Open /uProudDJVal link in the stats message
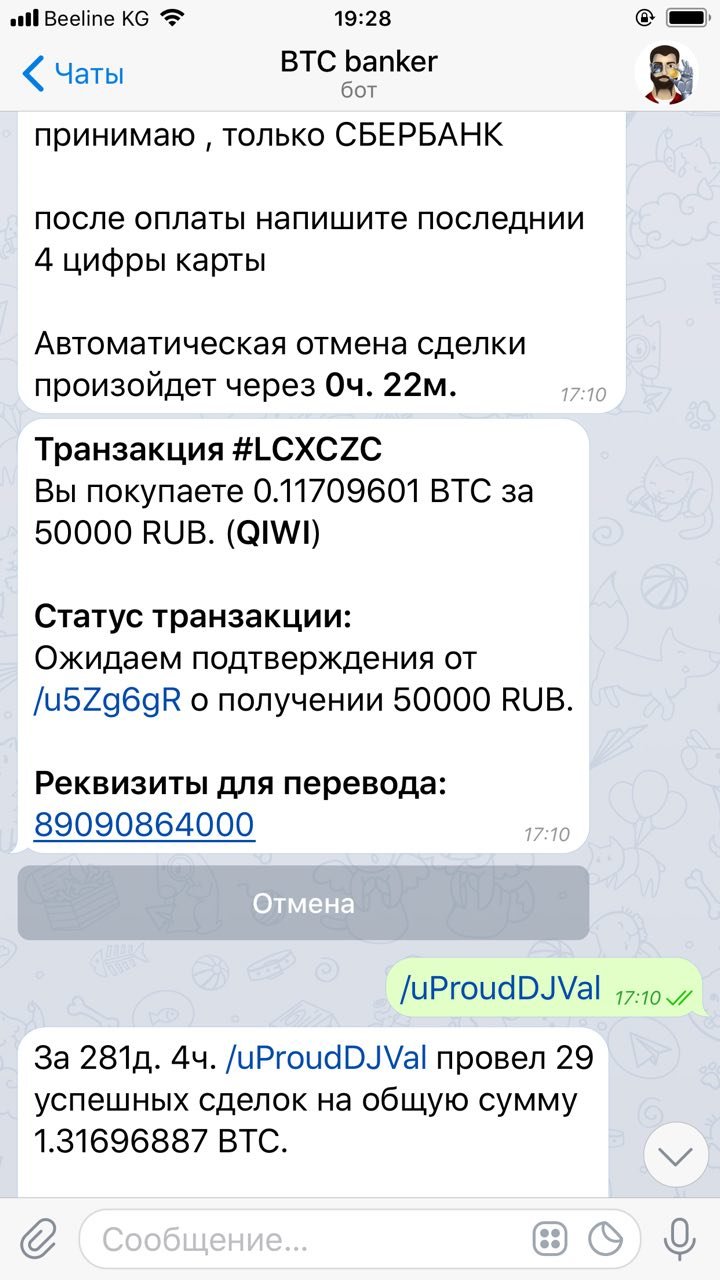 click(327, 1056)
